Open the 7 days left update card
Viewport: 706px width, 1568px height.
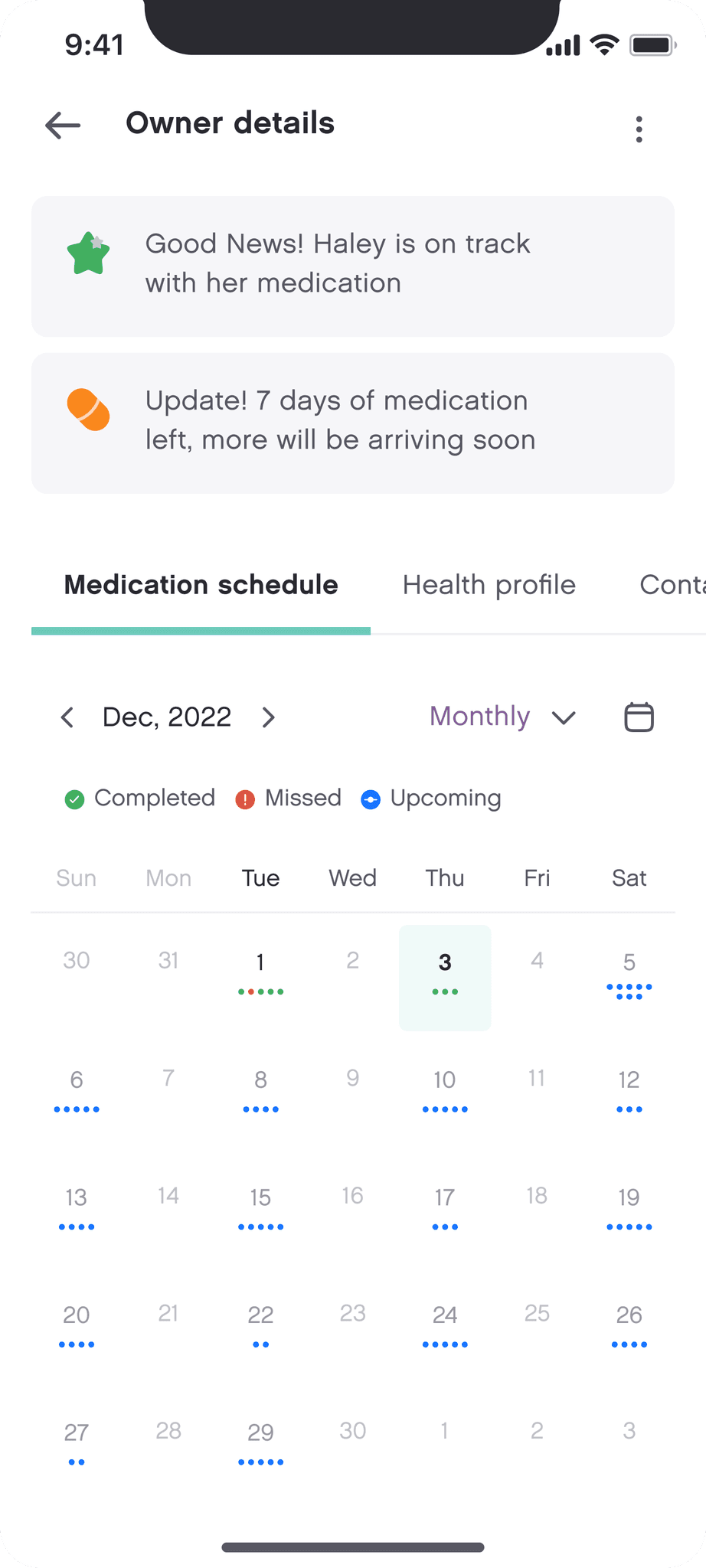point(353,423)
